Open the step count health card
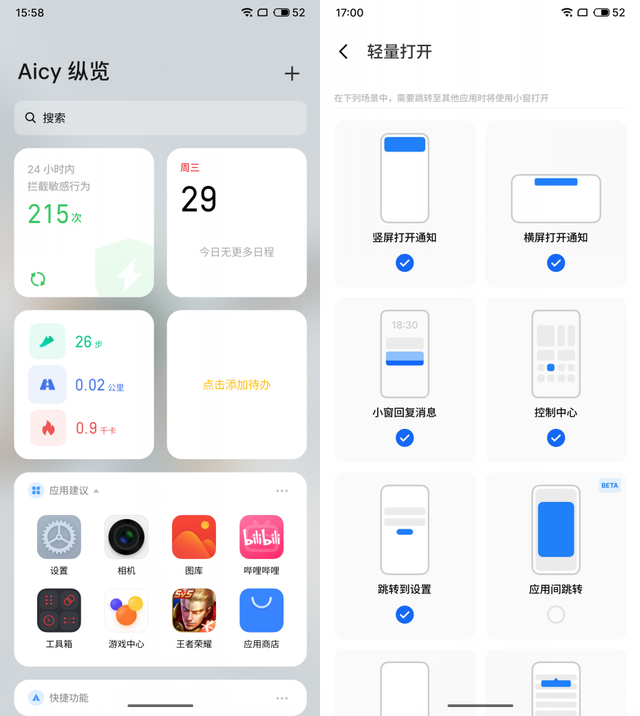The height and width of the screenshot is (716, 640). [84, 384]
